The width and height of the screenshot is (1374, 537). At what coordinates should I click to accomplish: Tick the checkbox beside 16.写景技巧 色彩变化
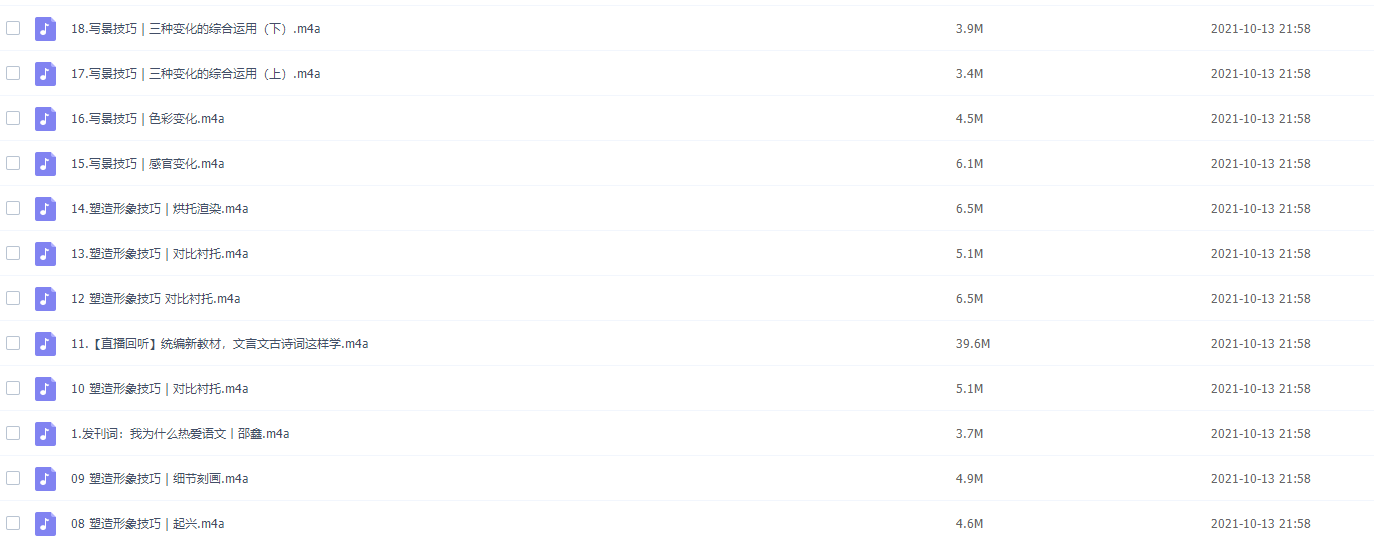[13, 118]
